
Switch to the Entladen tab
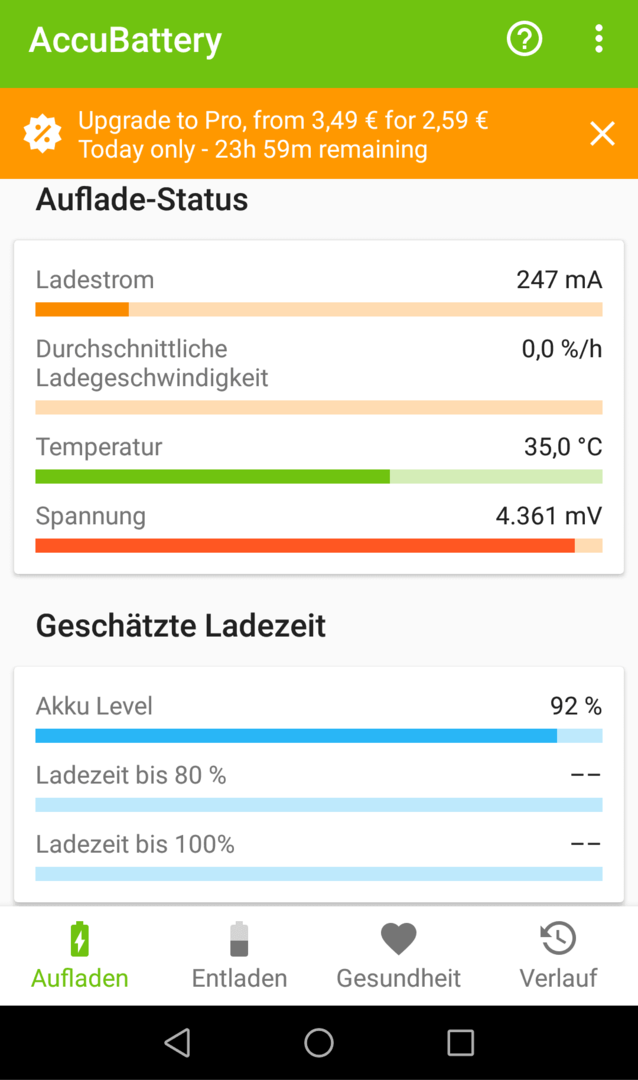click(x=239, y=955)
